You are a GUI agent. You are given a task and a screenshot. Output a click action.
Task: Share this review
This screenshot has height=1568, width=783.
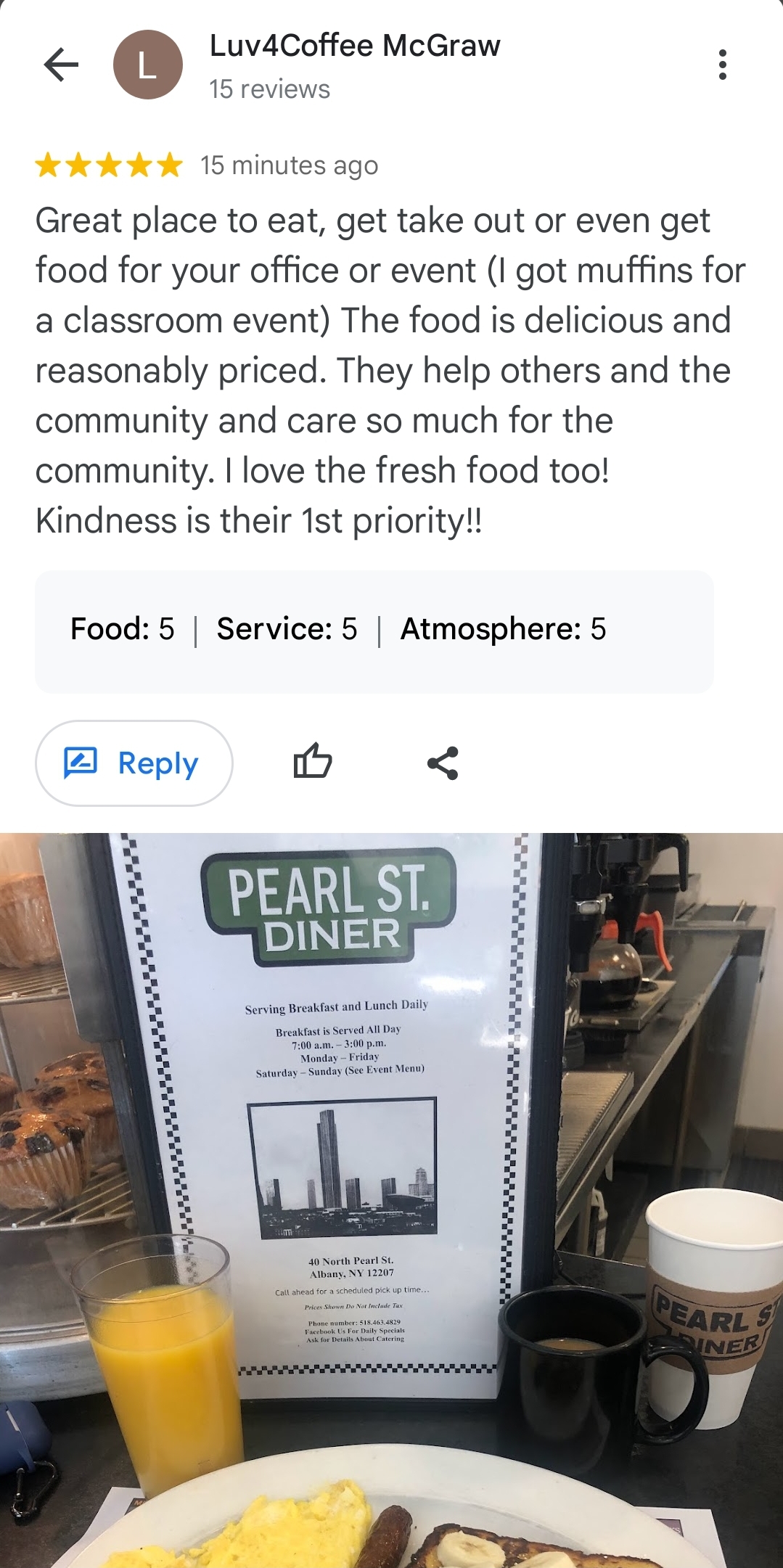coord(443,763)
